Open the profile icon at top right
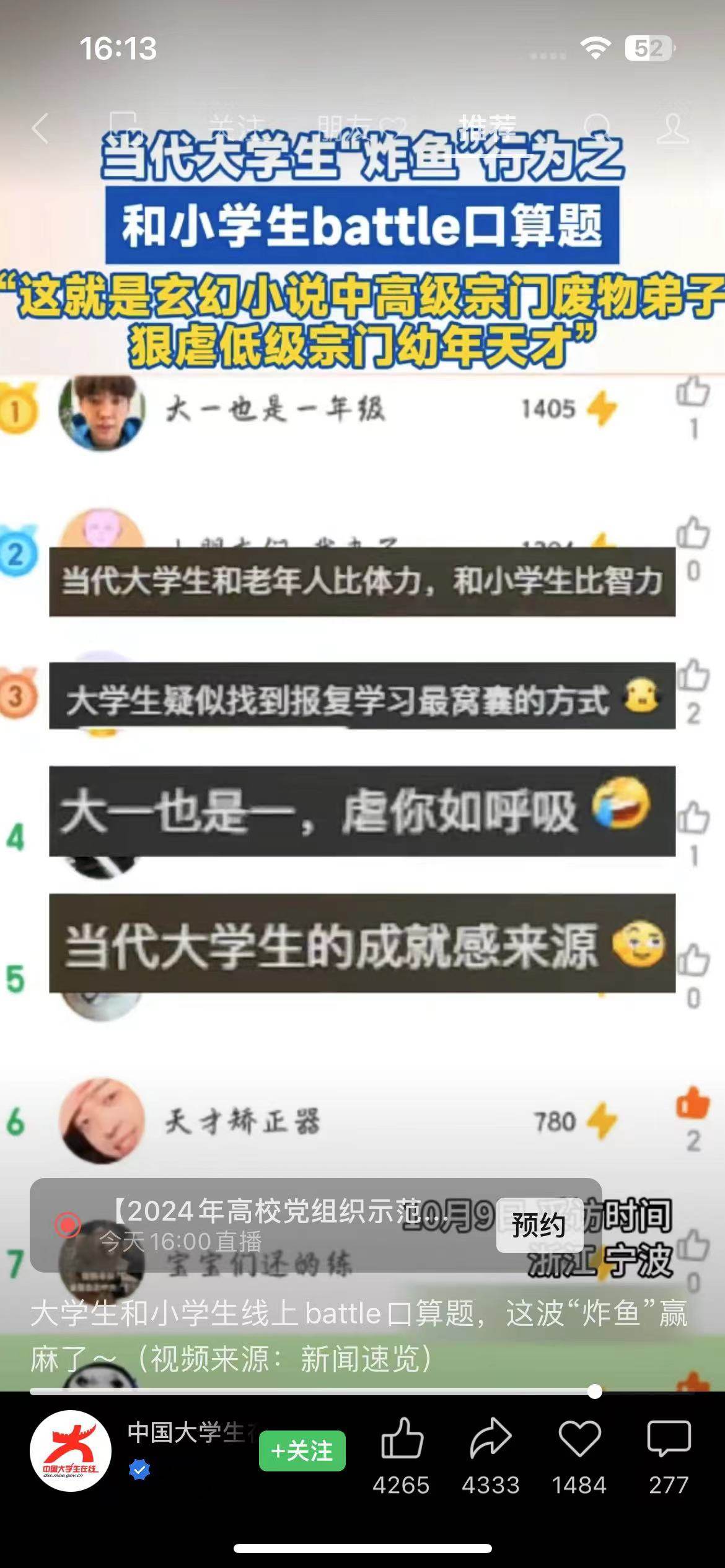 [672, 129]
